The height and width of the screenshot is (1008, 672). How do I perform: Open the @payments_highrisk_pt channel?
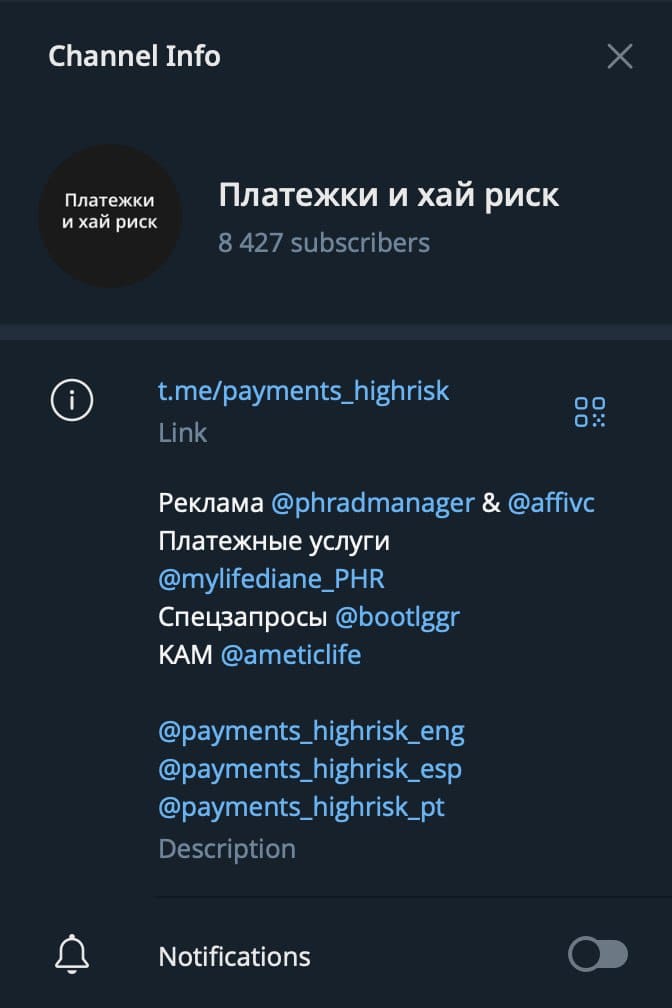click(x=302, y=807)
